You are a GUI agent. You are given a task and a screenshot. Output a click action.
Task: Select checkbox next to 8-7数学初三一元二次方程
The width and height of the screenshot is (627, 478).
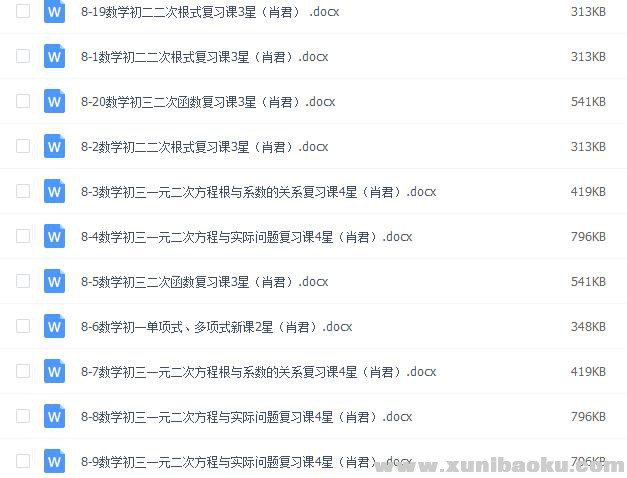[x=23, y=371]
